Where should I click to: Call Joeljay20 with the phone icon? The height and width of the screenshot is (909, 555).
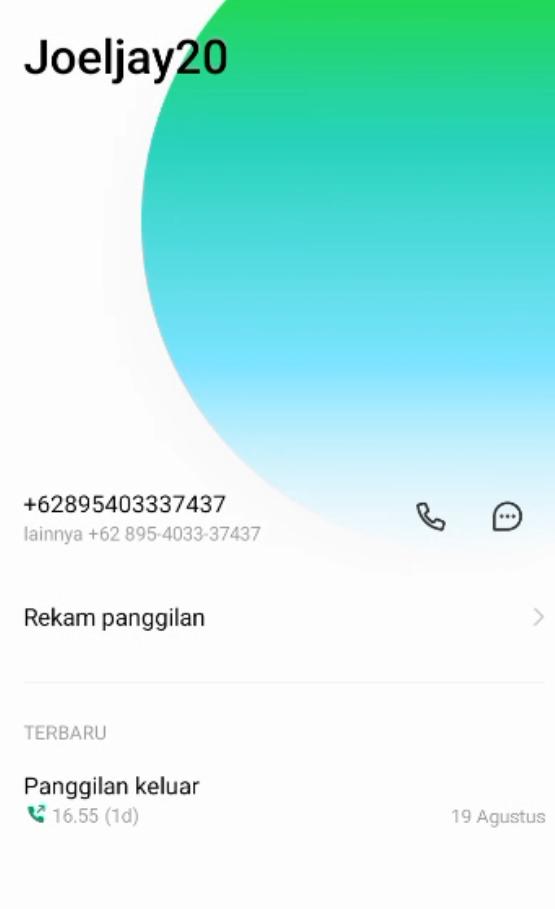[430, 517]
